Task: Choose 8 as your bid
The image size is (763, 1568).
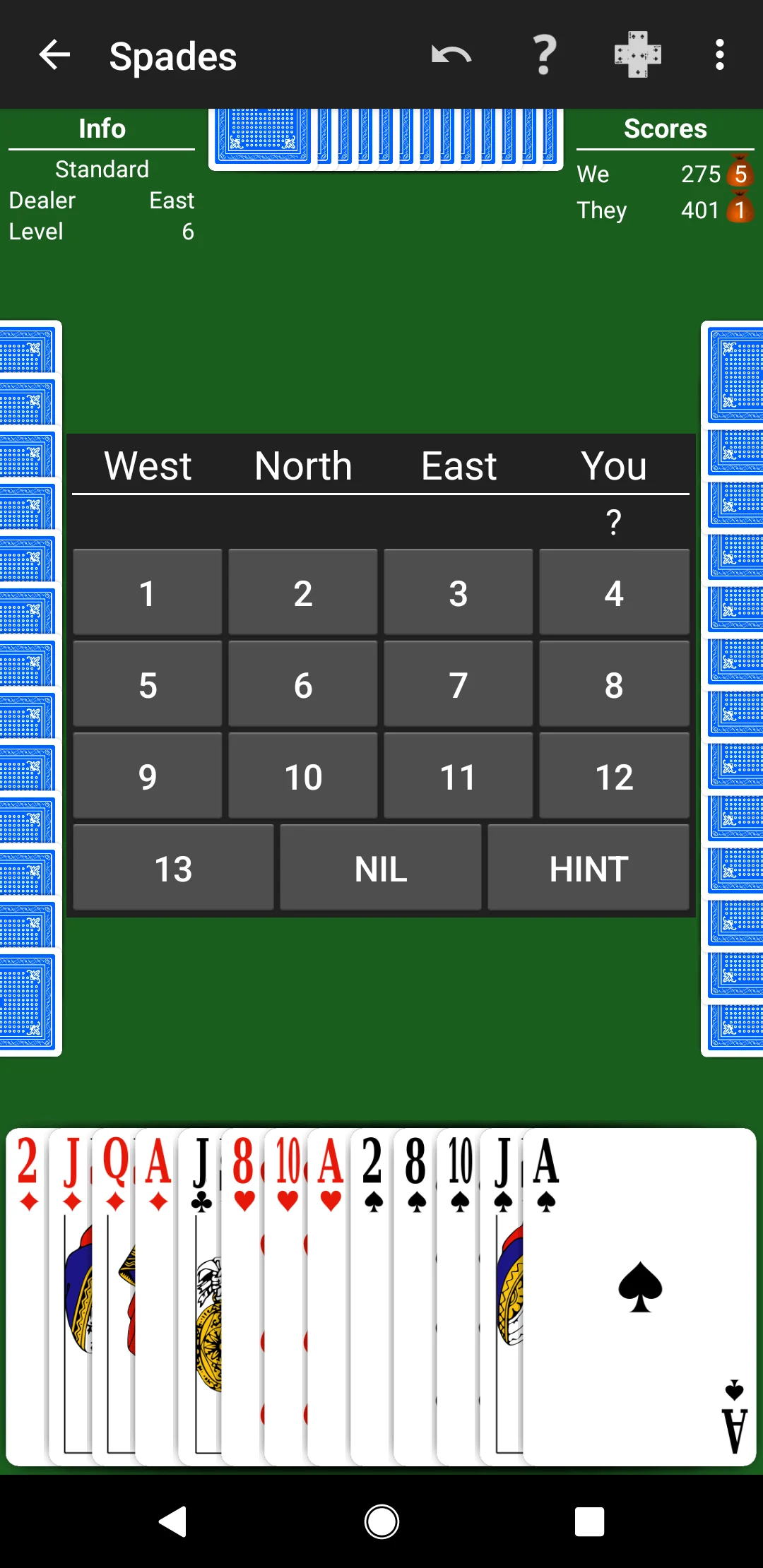Action: click(614, 684)
